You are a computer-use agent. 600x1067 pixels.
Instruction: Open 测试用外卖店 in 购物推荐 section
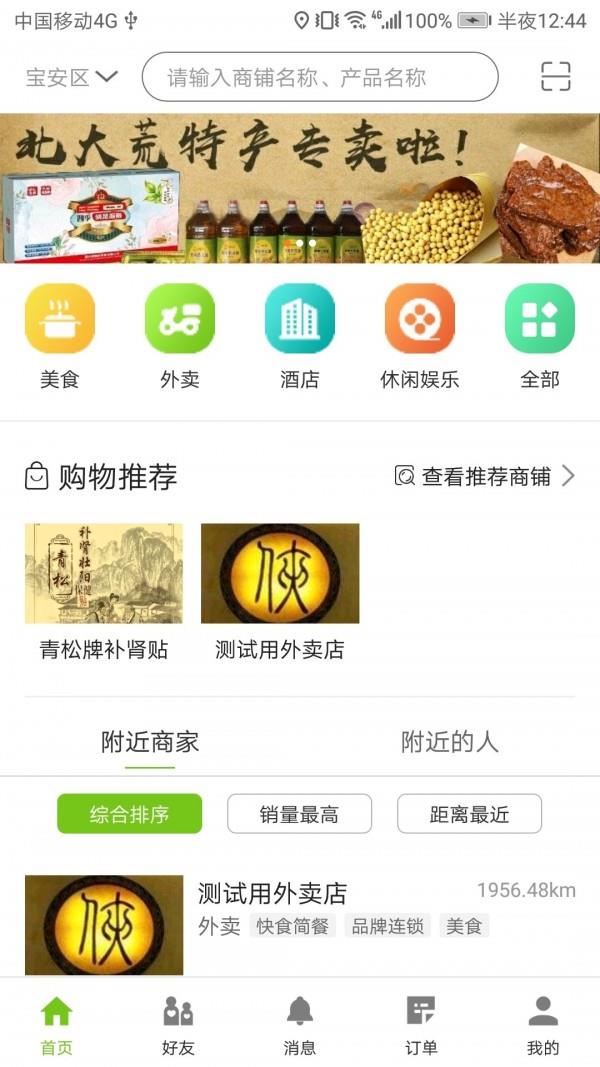[280, 592]
